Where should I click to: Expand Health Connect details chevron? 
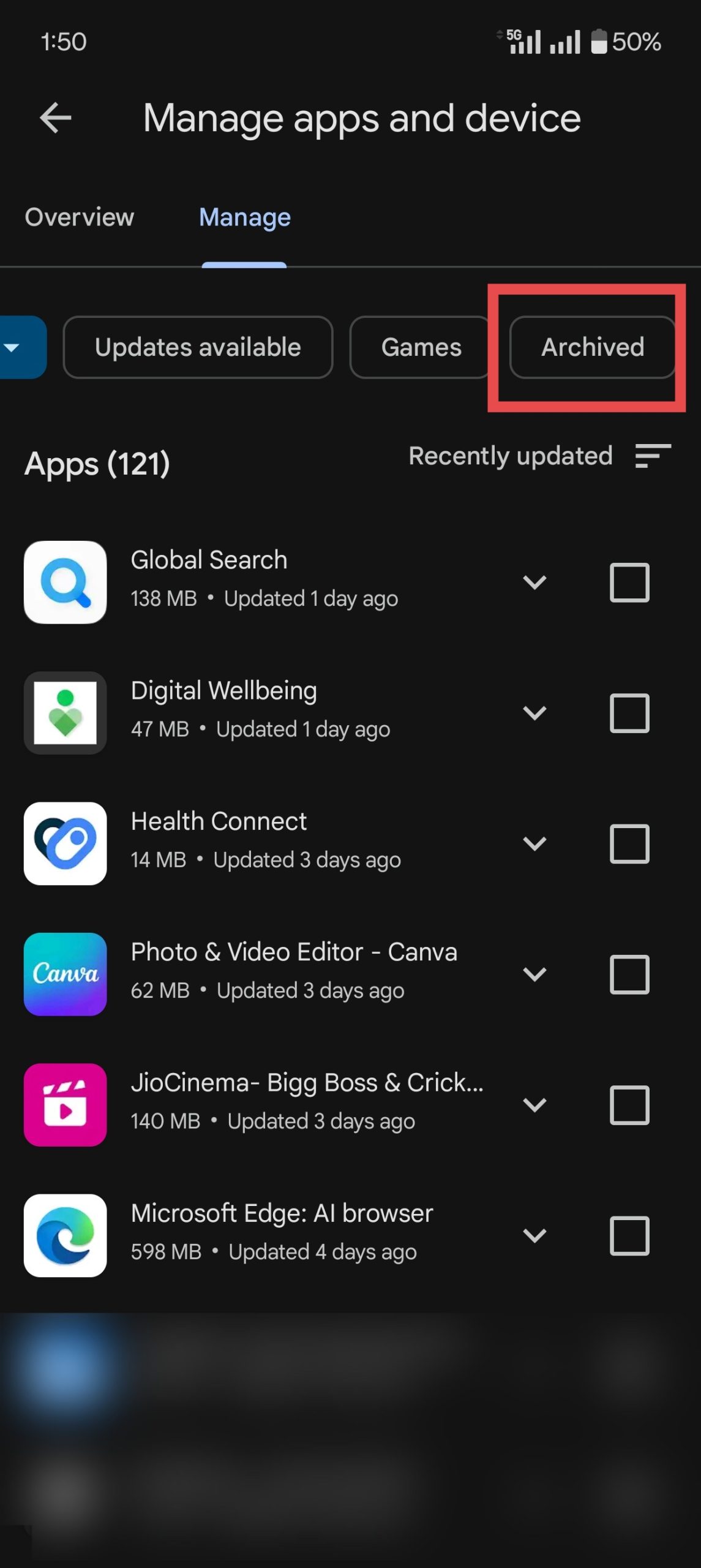point(534,843)
